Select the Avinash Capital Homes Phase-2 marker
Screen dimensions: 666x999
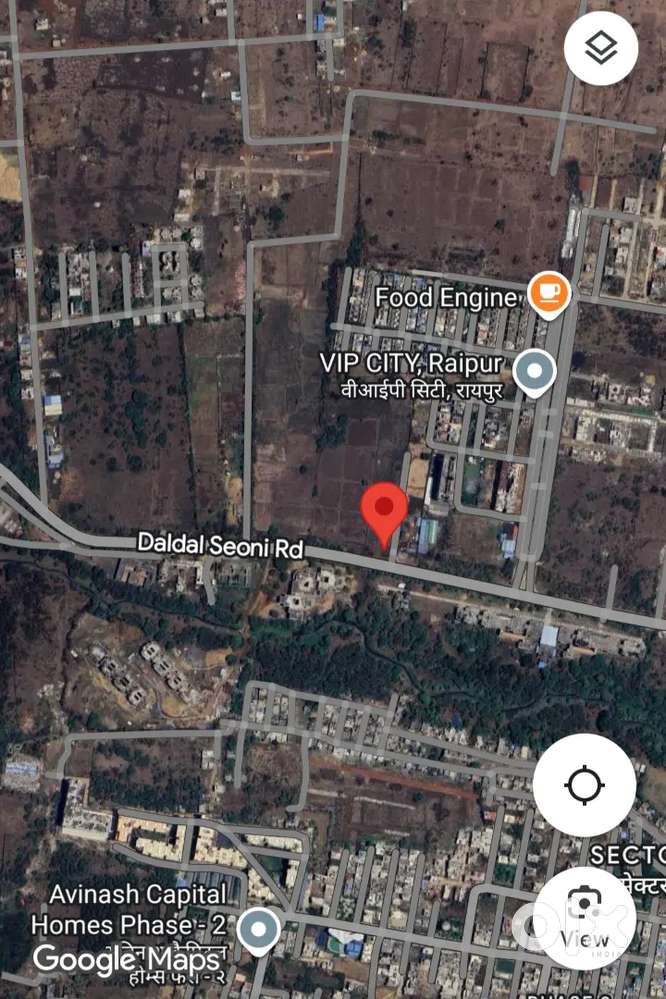(260, 929)
